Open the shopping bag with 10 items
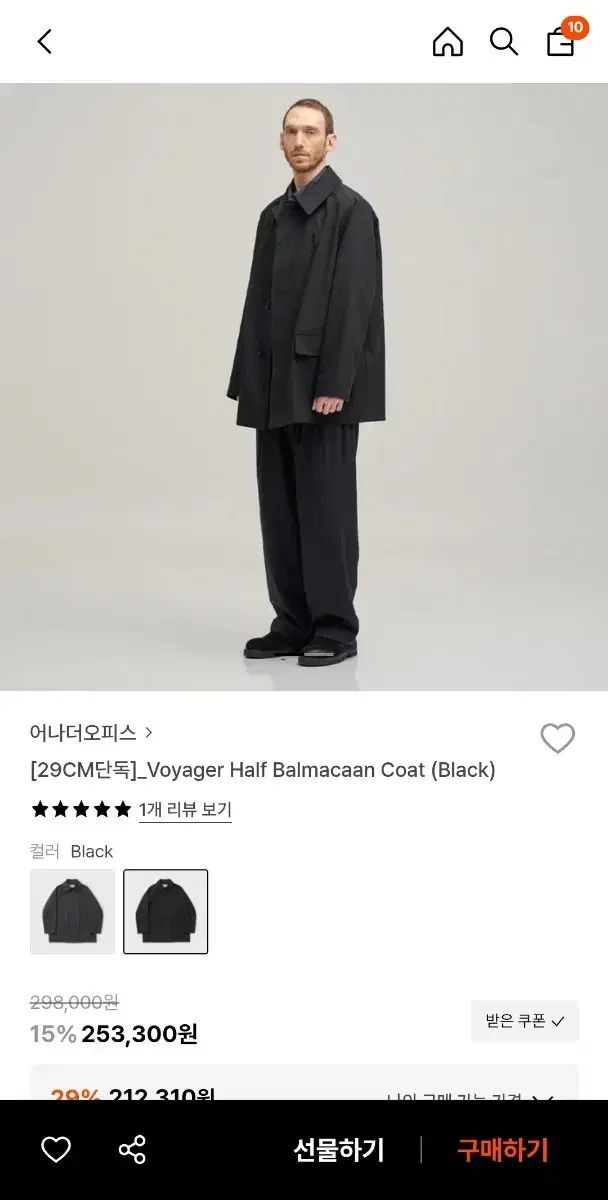The height and width of the screenshot is (1200, 608). 561,41
